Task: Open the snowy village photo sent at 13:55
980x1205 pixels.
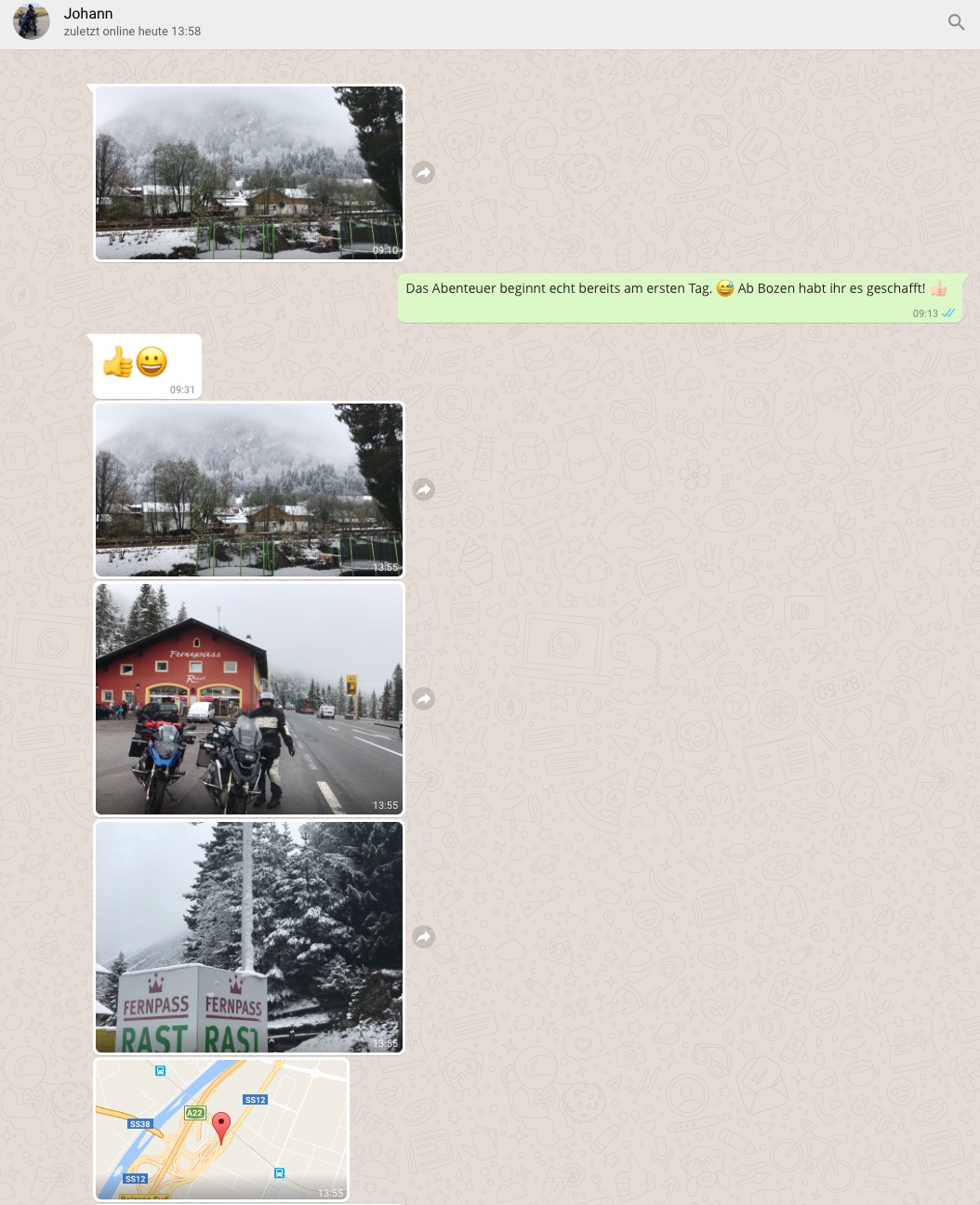Action: 249,490
